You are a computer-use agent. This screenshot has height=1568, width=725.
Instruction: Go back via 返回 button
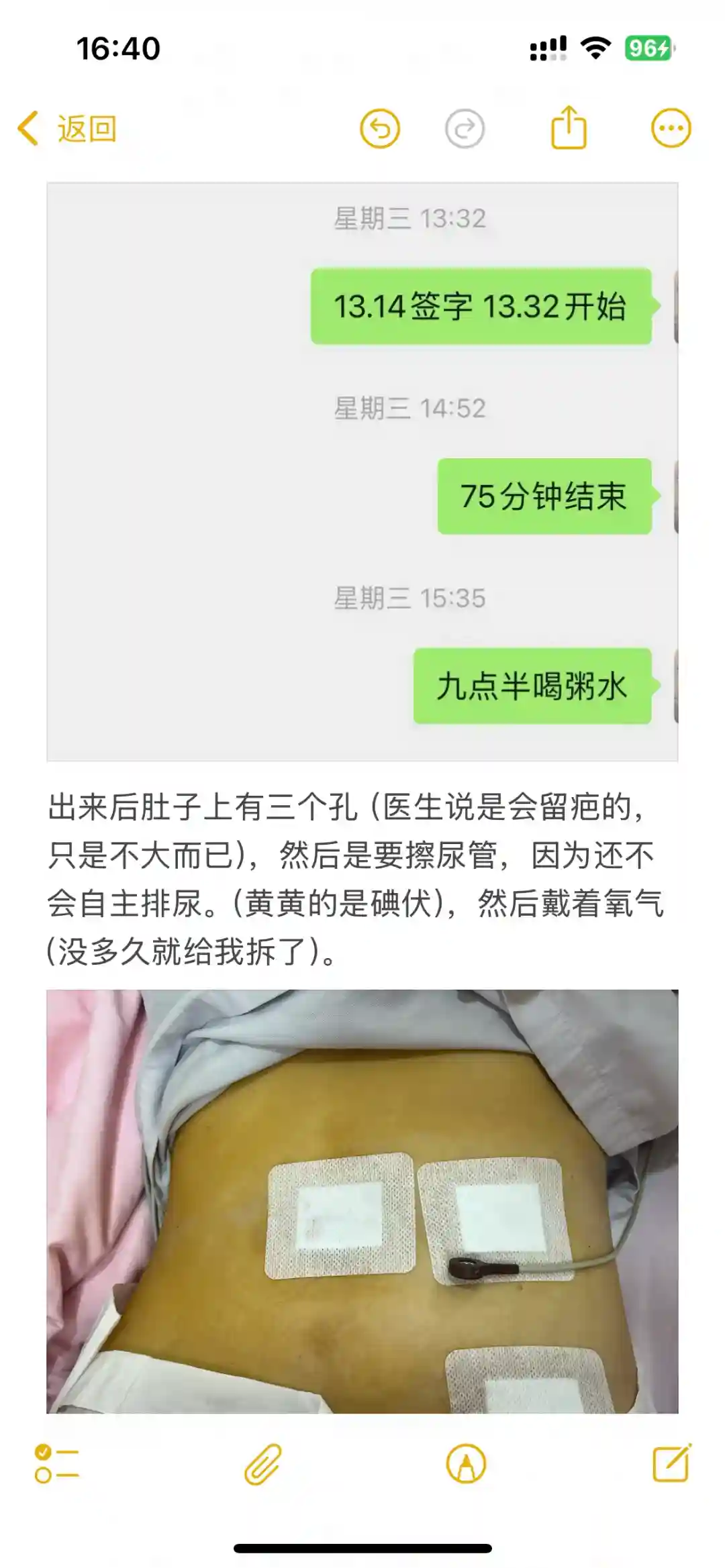[x=68, y=128]
